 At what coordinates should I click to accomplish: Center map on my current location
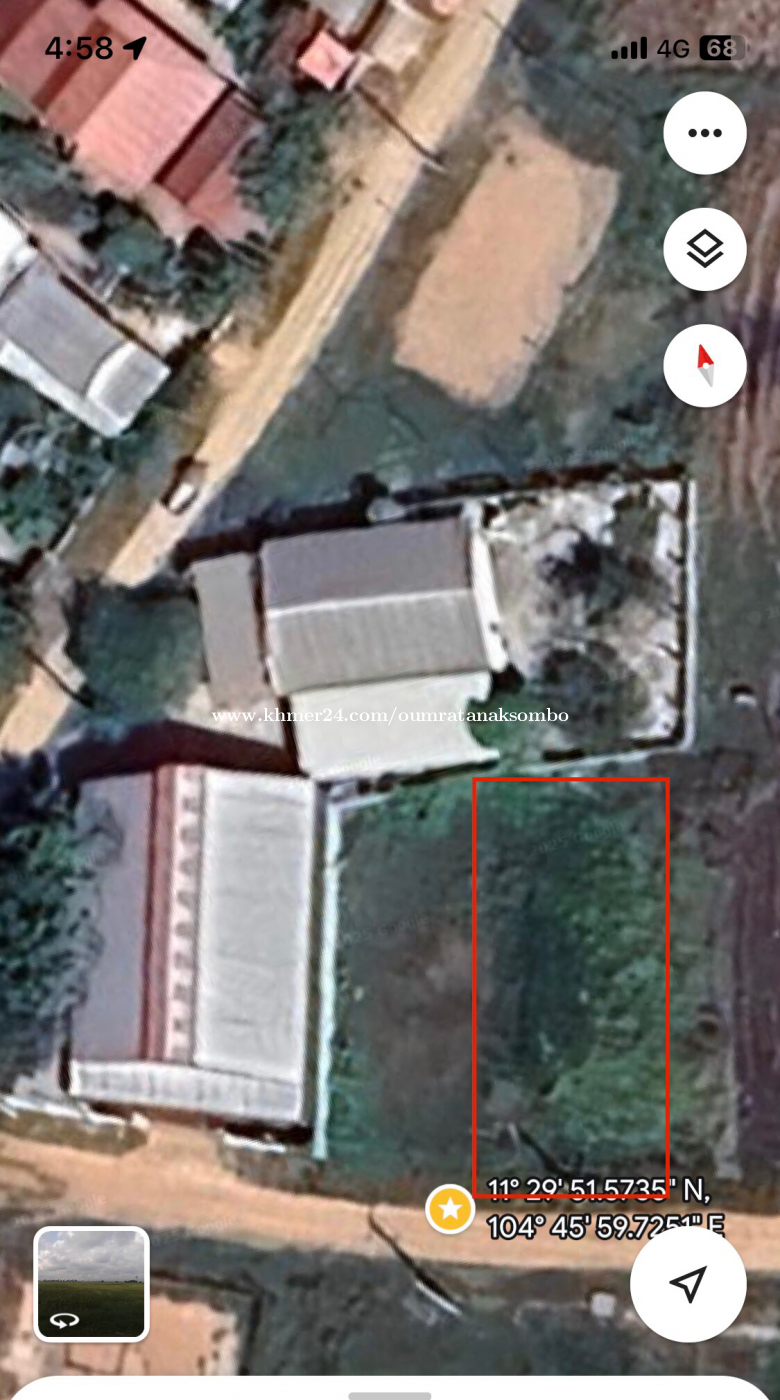point(688,1284)
